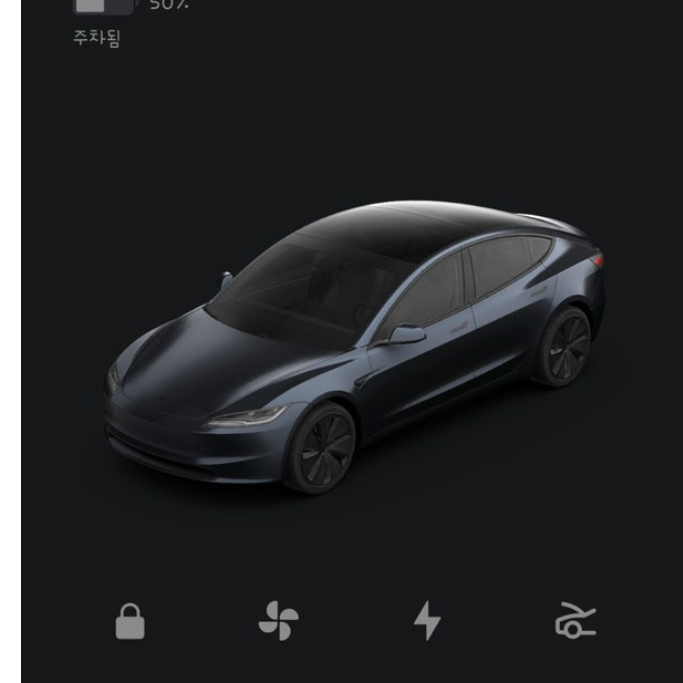Open the front trunk with the frunk icon
This screenshot has height=683, width=683.
pyautogui.click(x=575, y=621)
